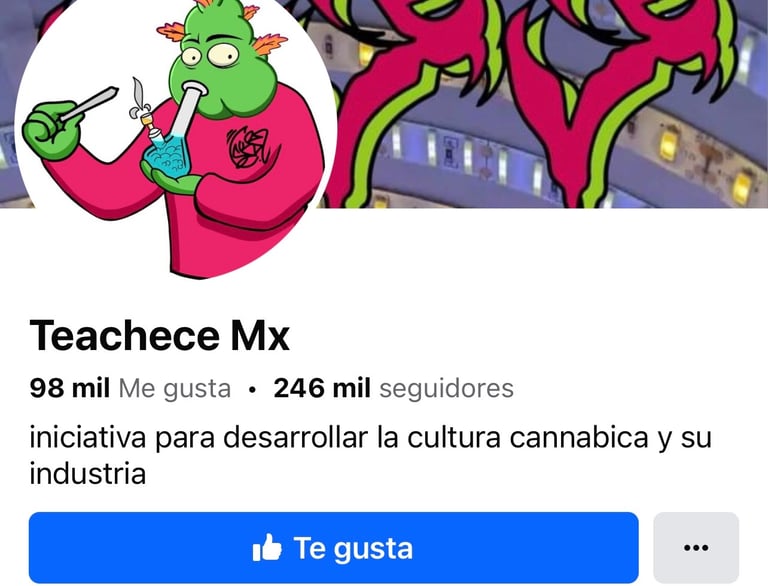Image resolution: width=768 pixels, height=586 pixels.
Task: View the Teachece Mx profile picture
Action: click(175, 132)
